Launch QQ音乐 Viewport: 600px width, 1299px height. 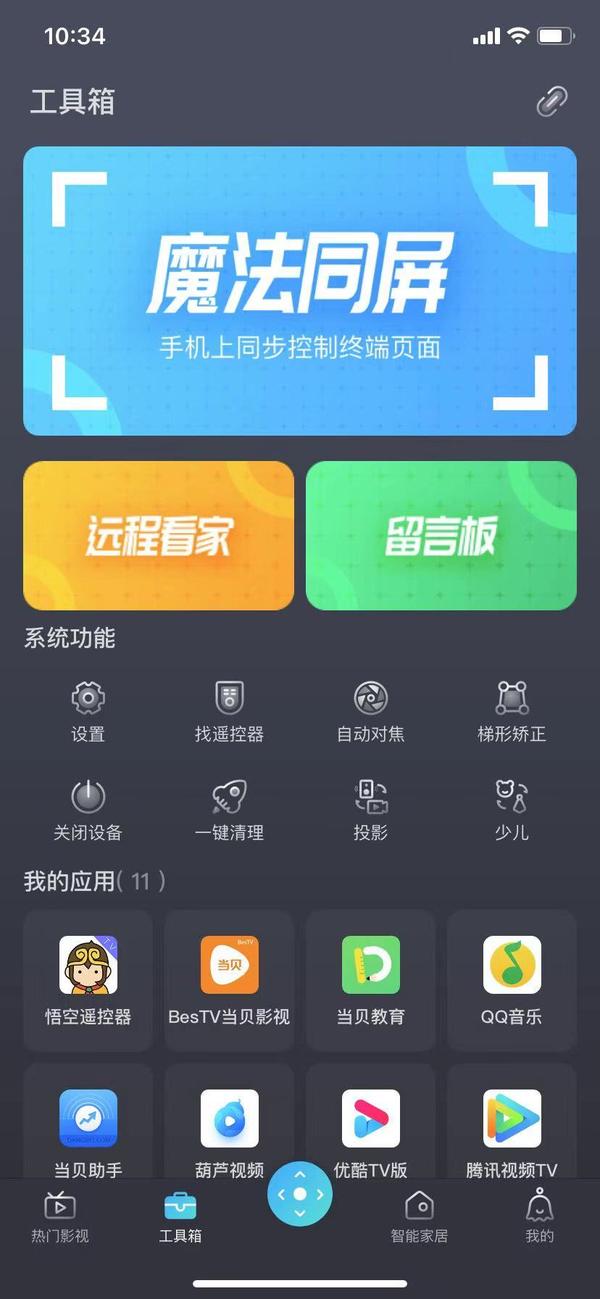click(511, 980)
